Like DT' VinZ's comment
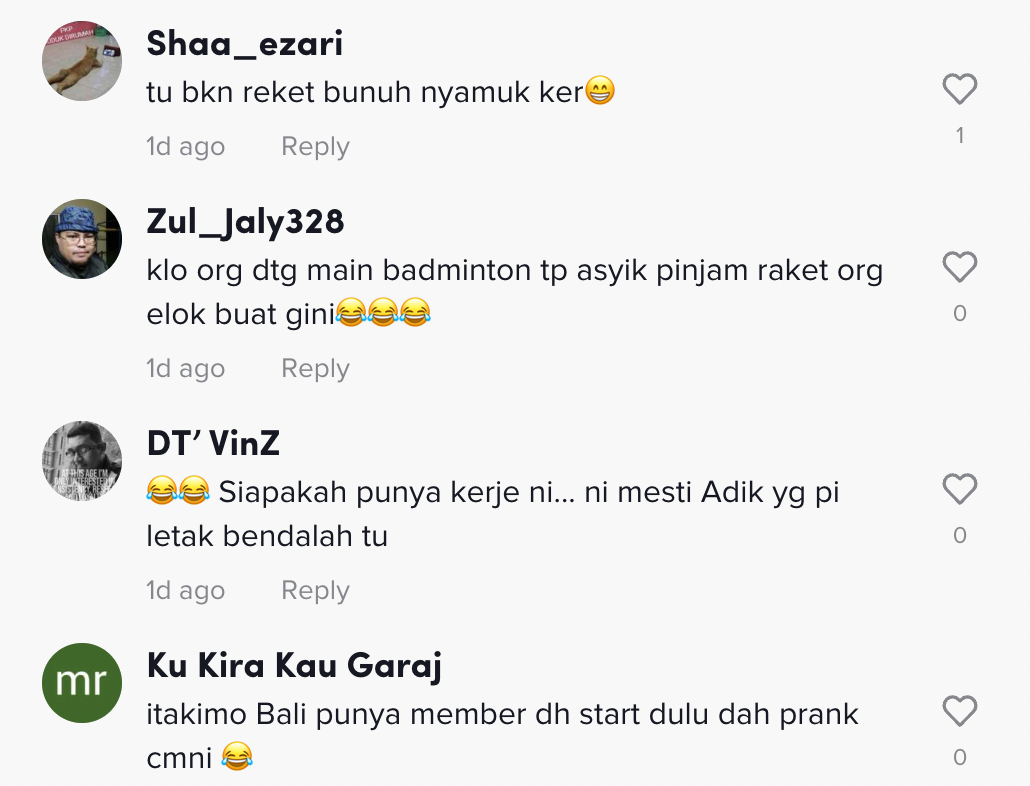This screenshot has height=786, width=1030. [960, 489]
